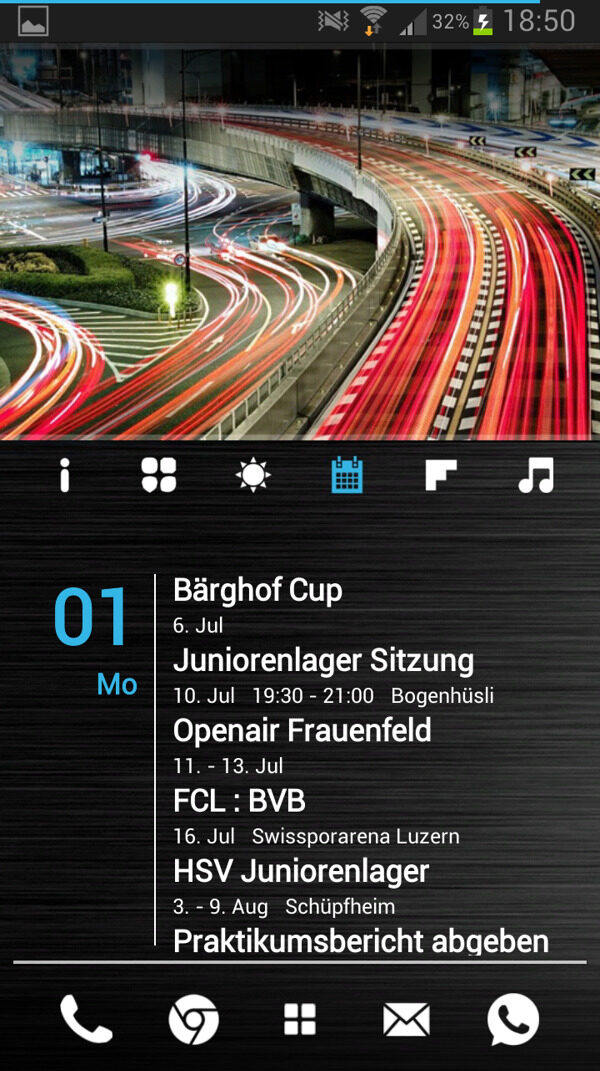Open Praktikumsbericht abgeben entry
The height and width of the screenshot is (1071, 600).
361,941
